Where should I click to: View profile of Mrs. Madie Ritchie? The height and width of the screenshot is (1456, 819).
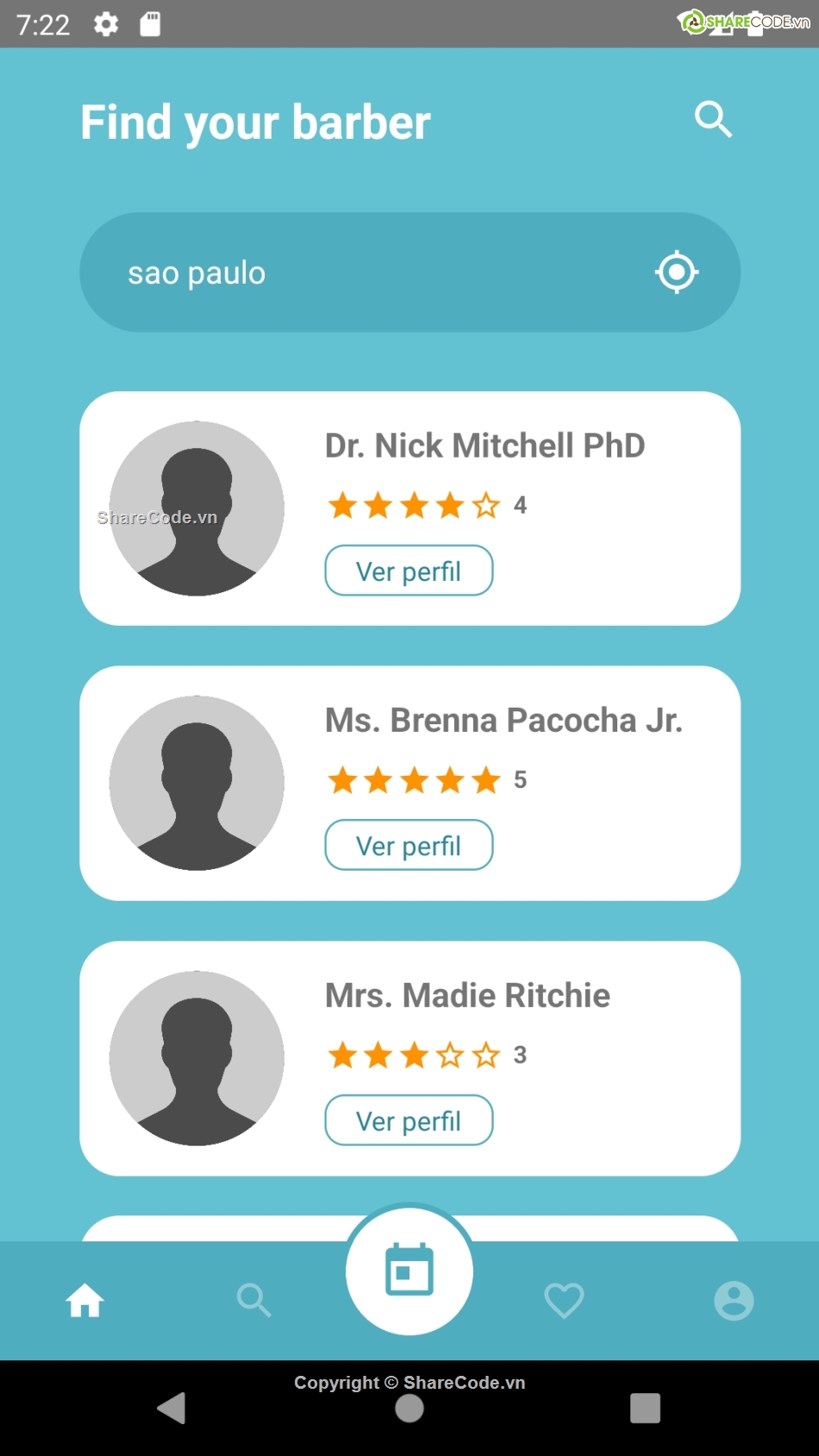click(x=409, y=1121)
